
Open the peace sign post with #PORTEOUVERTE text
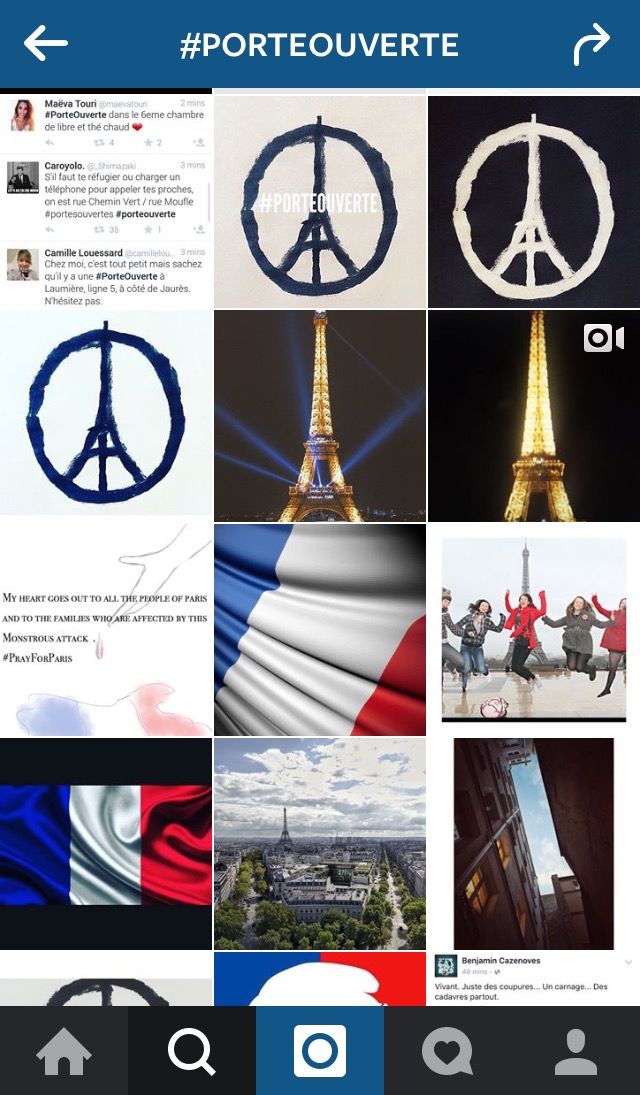click(320, 201)
